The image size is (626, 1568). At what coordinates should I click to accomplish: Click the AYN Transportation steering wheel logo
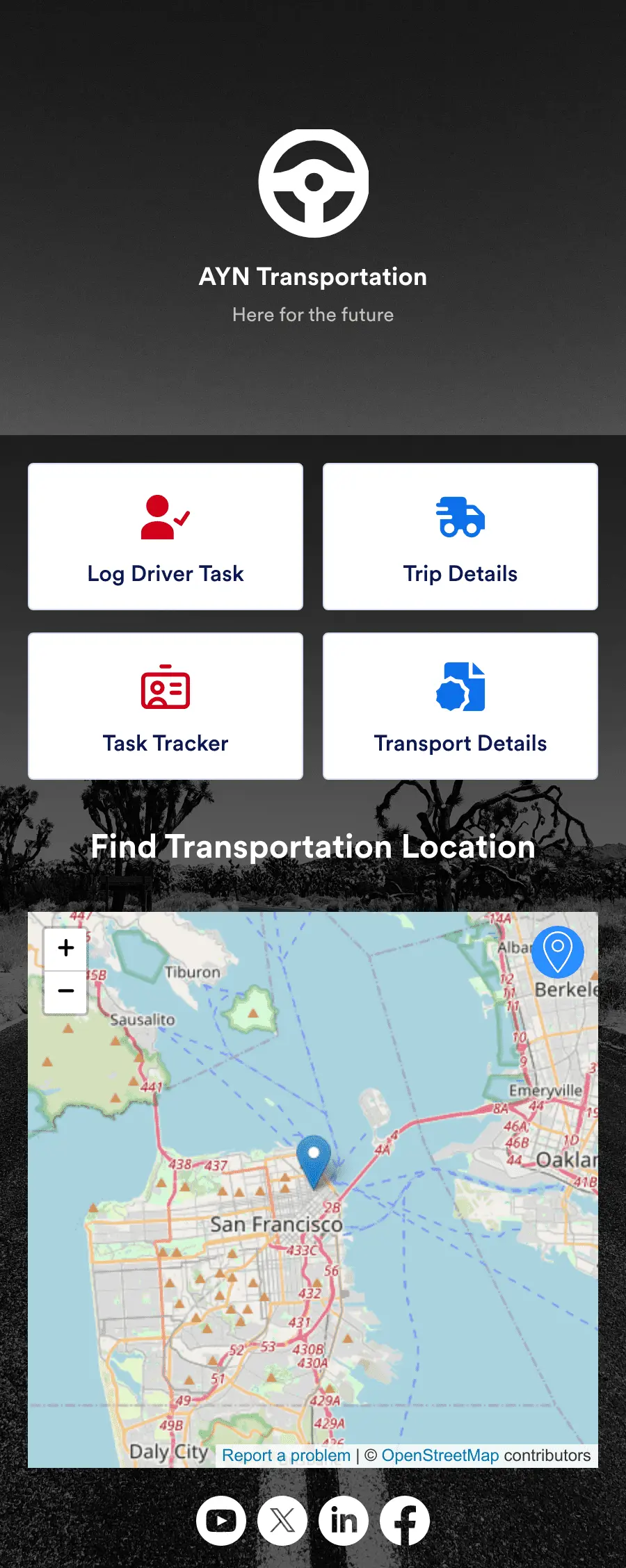pos(313,182)
